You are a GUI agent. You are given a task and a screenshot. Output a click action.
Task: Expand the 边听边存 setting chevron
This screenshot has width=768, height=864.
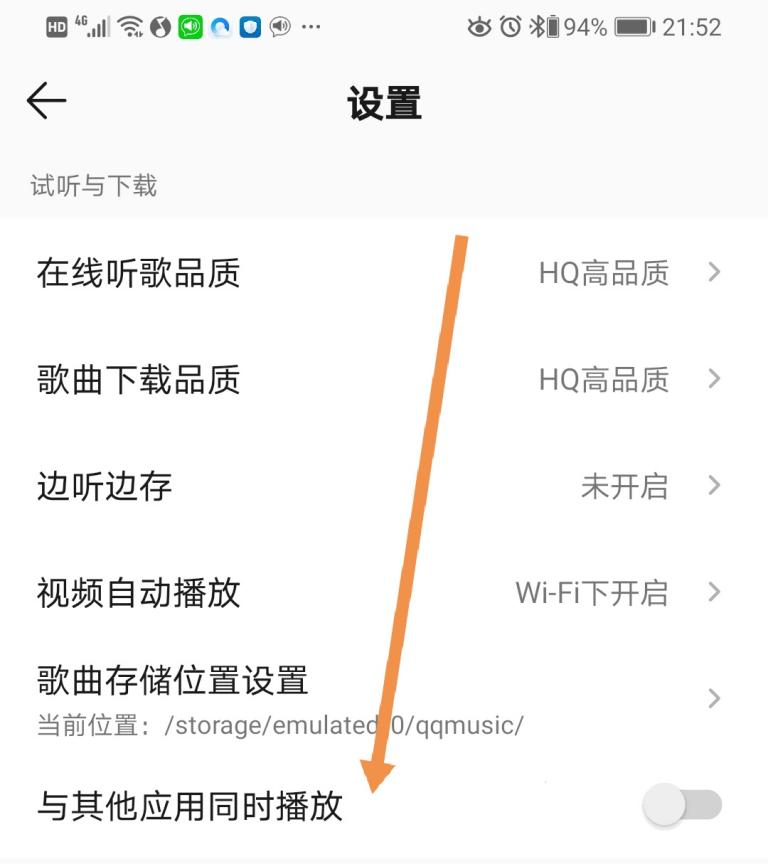(x=714, y=486)
